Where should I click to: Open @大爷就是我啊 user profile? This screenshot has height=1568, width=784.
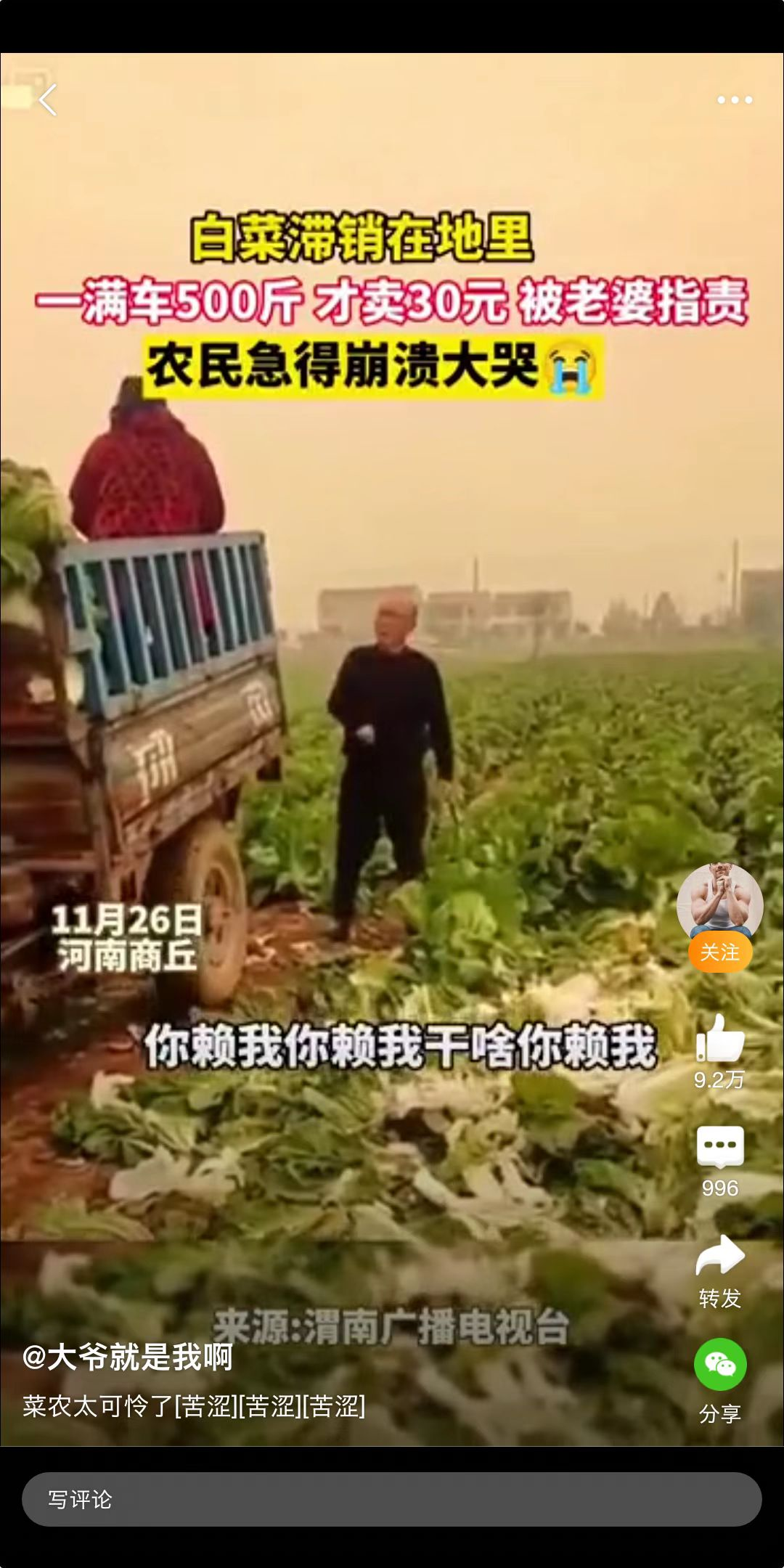coord(128,1357)
